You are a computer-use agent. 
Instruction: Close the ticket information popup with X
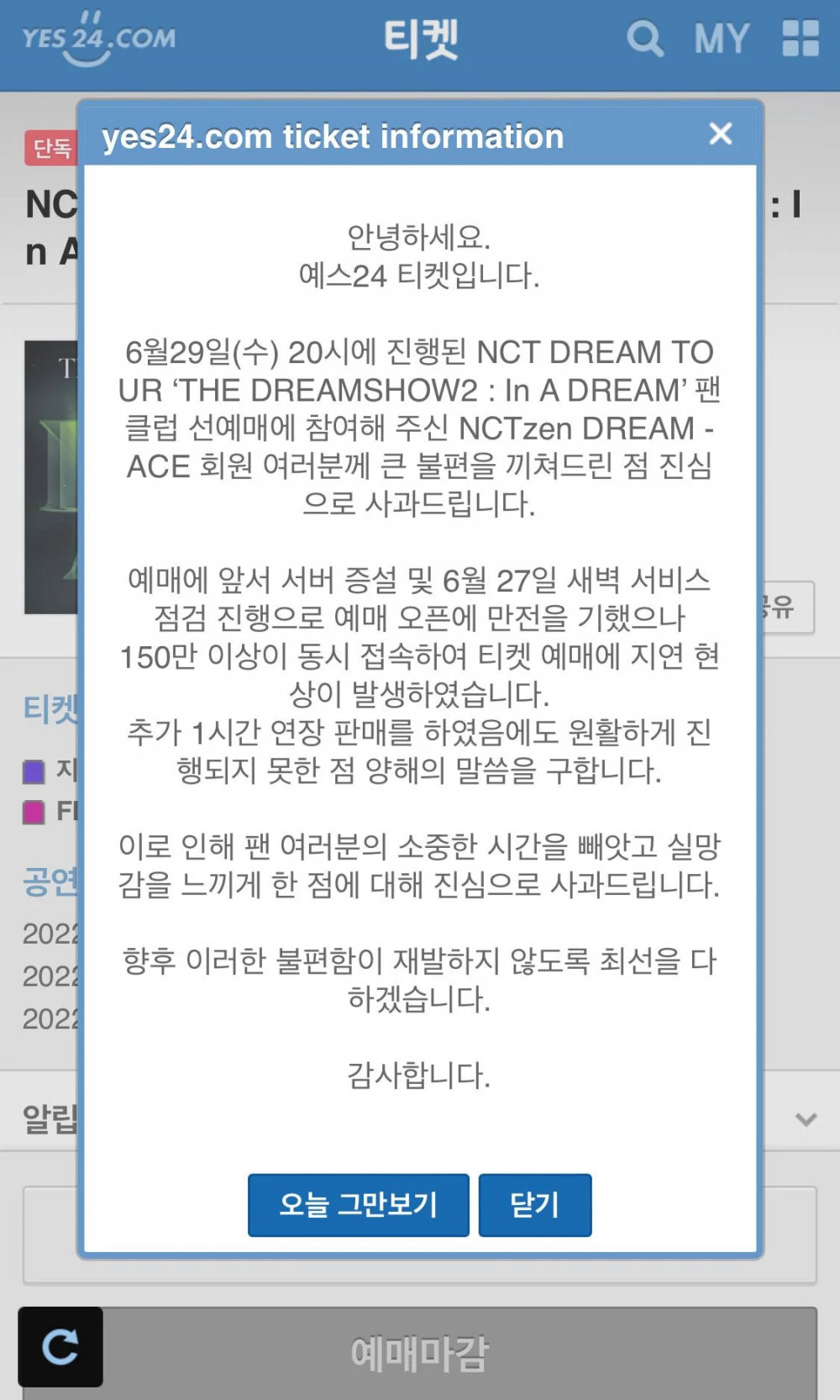coord(720,134)
